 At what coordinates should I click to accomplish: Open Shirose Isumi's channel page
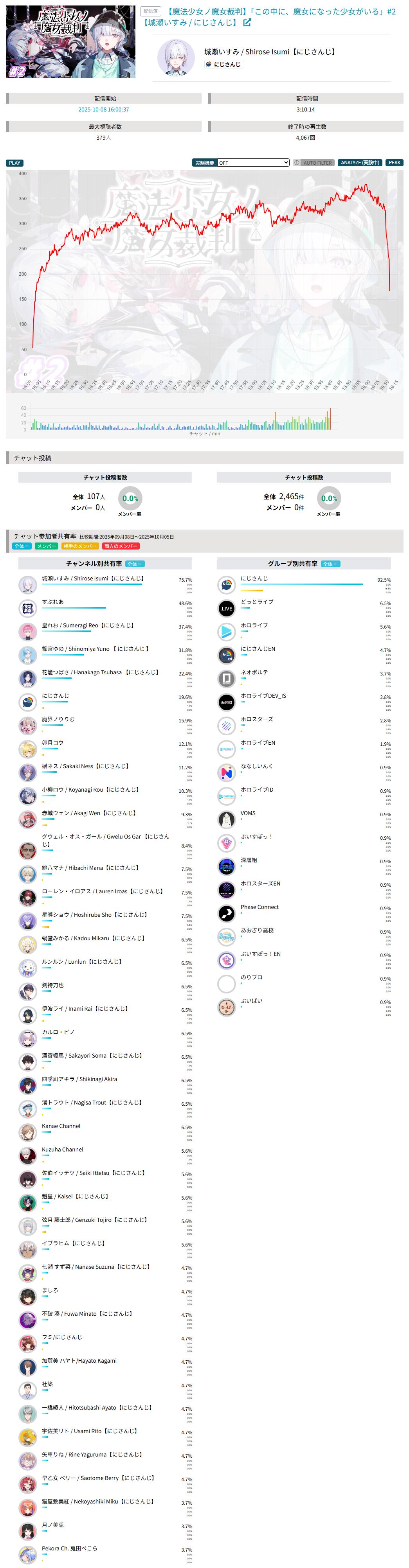[269, 52]
